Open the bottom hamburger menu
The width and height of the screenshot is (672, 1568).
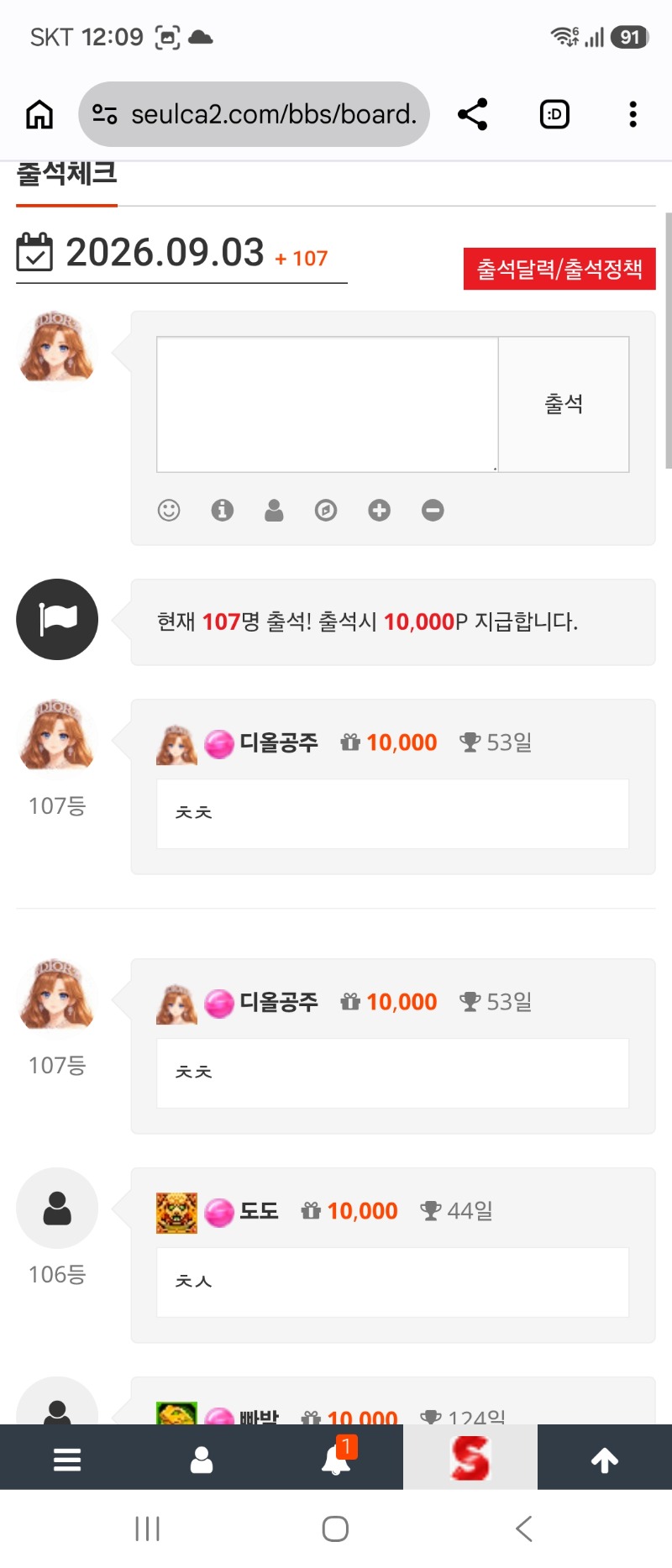[x=67, y=1460]
